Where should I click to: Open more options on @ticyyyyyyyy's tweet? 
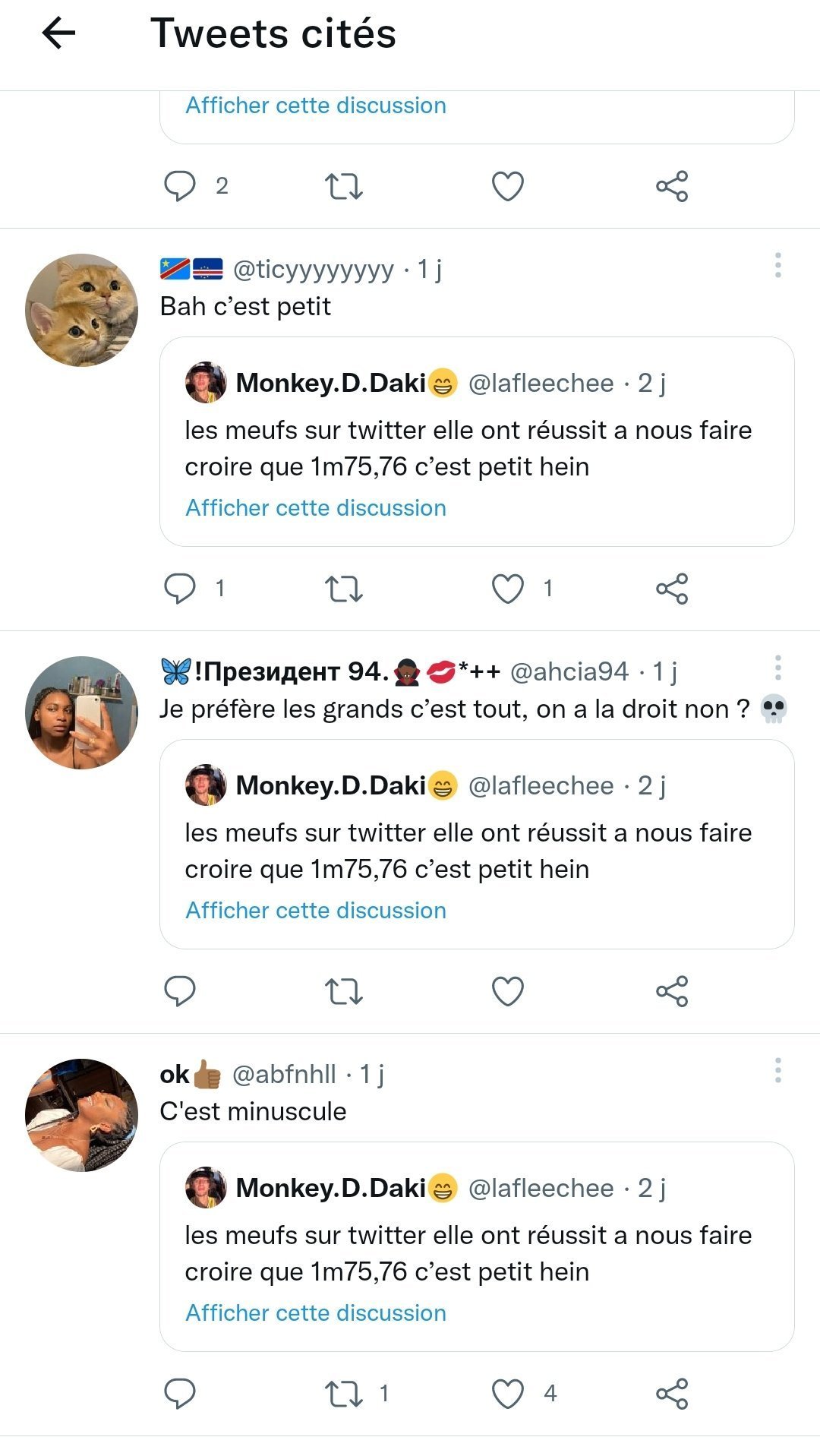tap(777, 265)
